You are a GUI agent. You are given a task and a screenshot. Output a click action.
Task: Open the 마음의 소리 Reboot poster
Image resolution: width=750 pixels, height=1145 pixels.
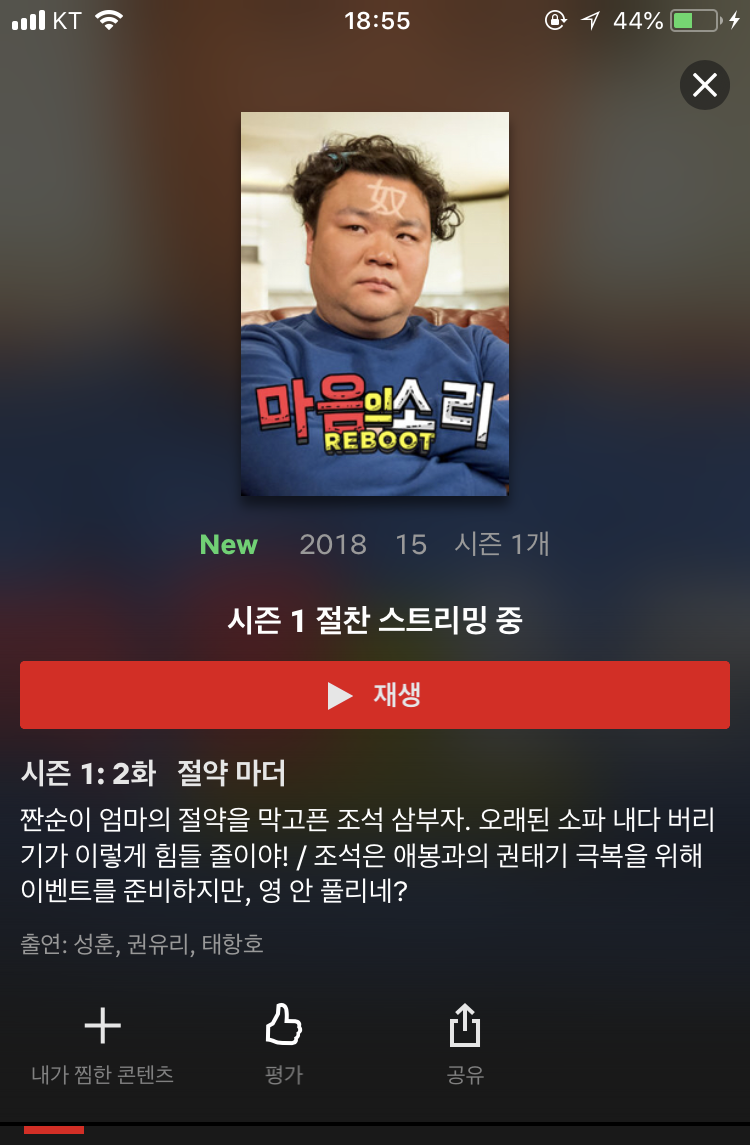tap(375, 304)
